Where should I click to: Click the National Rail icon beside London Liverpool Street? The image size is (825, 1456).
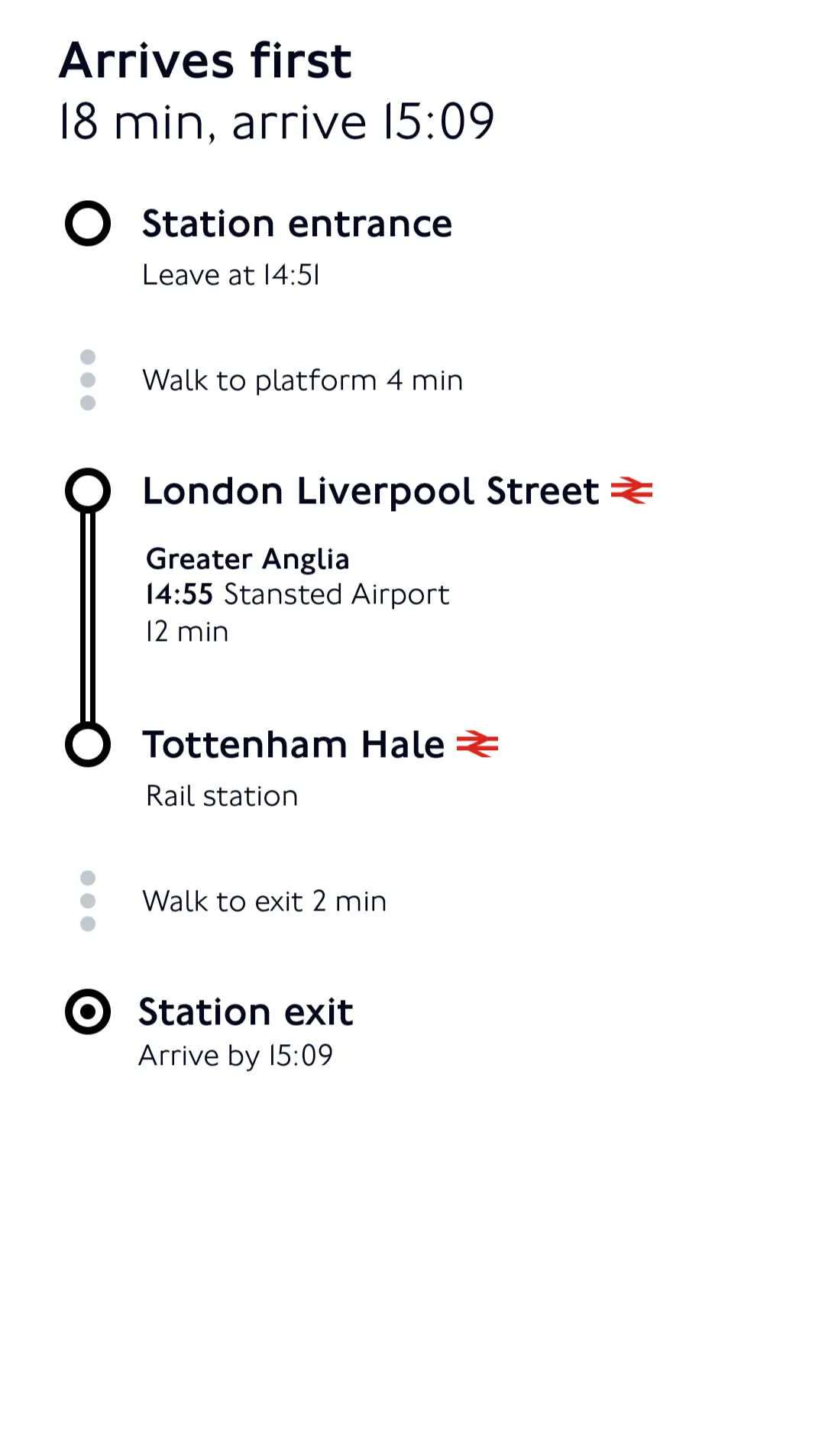click(x=632, y=491)
